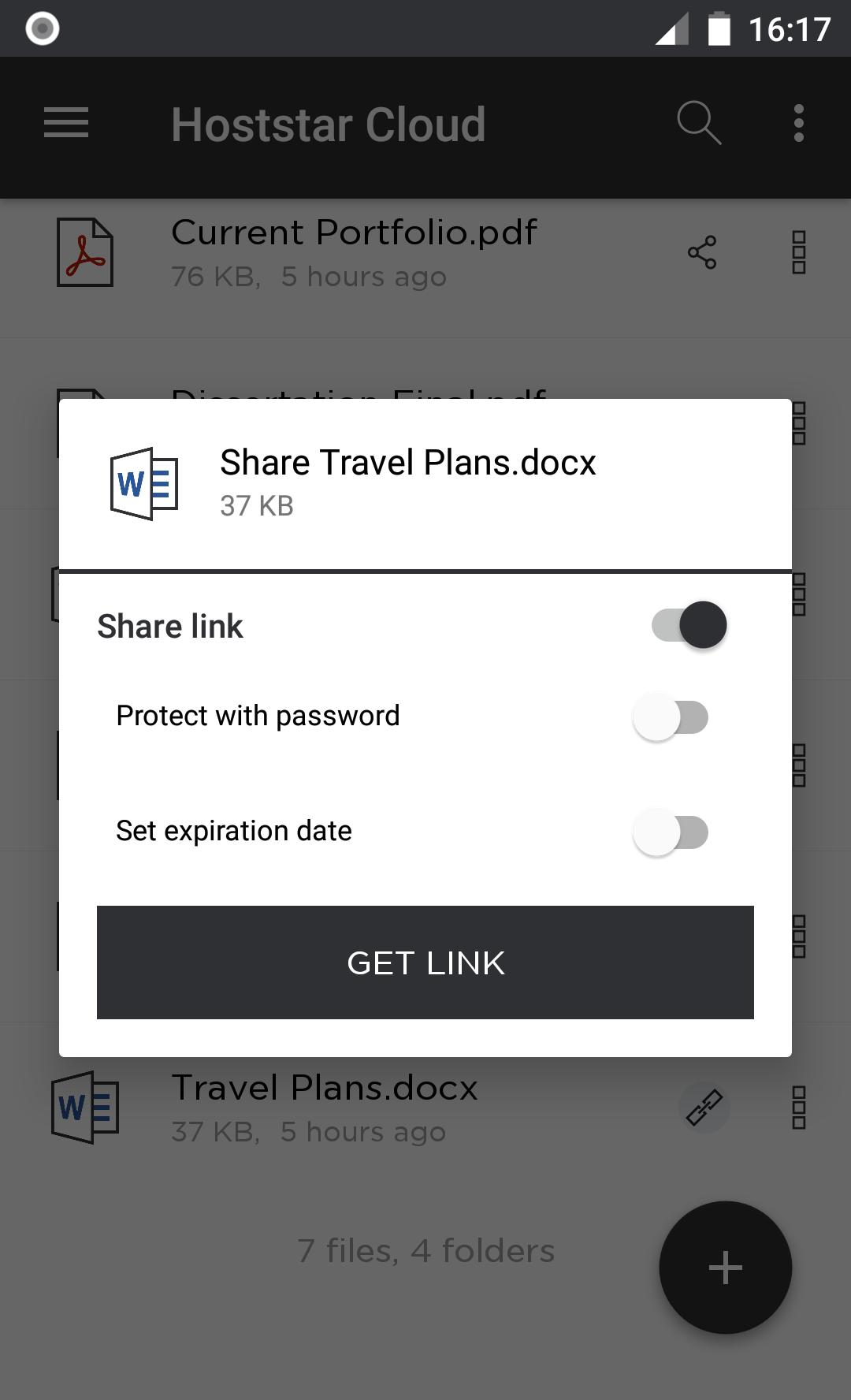Open options for Current Portfolio.pdf
Viewport: 851px width, 1400px height.
(x=798, y=253)
